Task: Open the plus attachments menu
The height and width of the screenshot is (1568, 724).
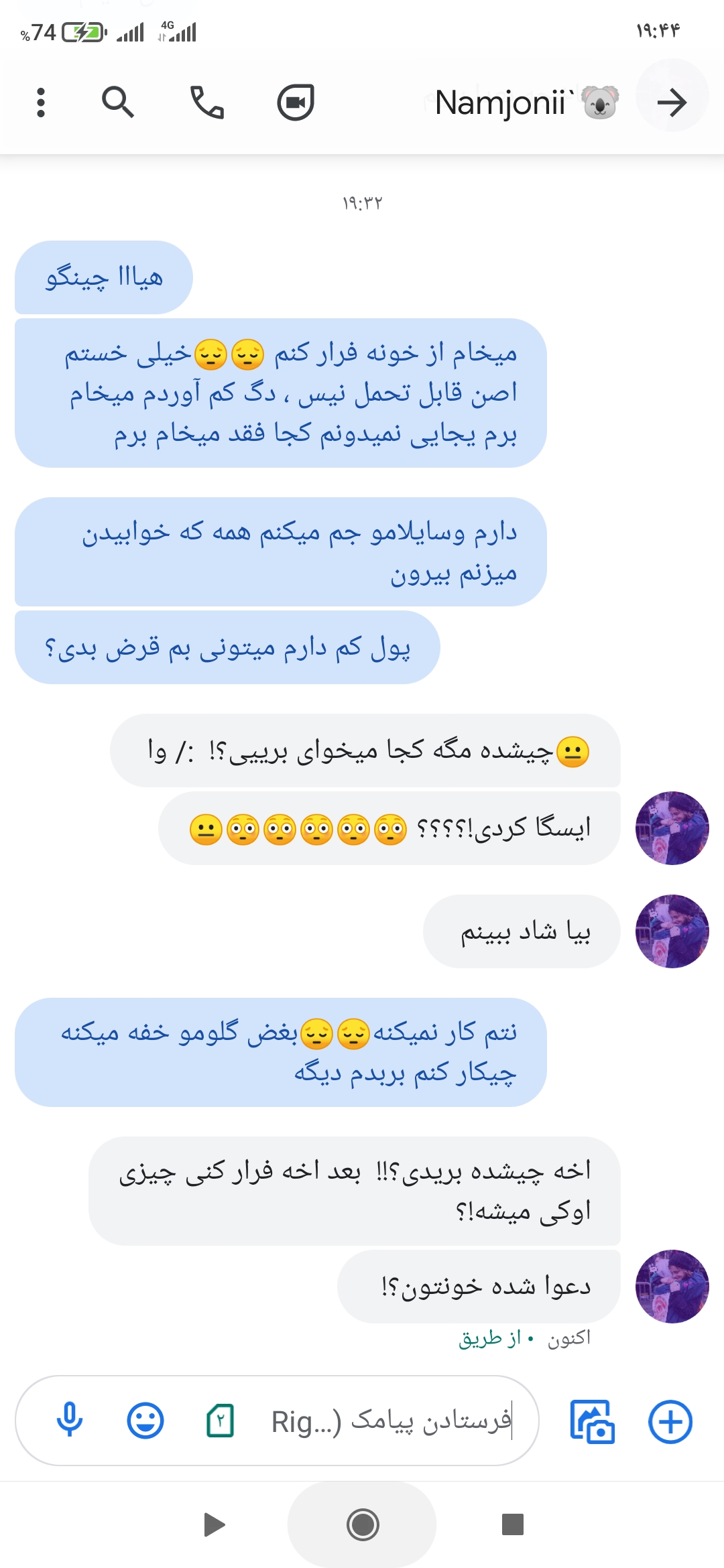Action: click(x=670, y=1421)
